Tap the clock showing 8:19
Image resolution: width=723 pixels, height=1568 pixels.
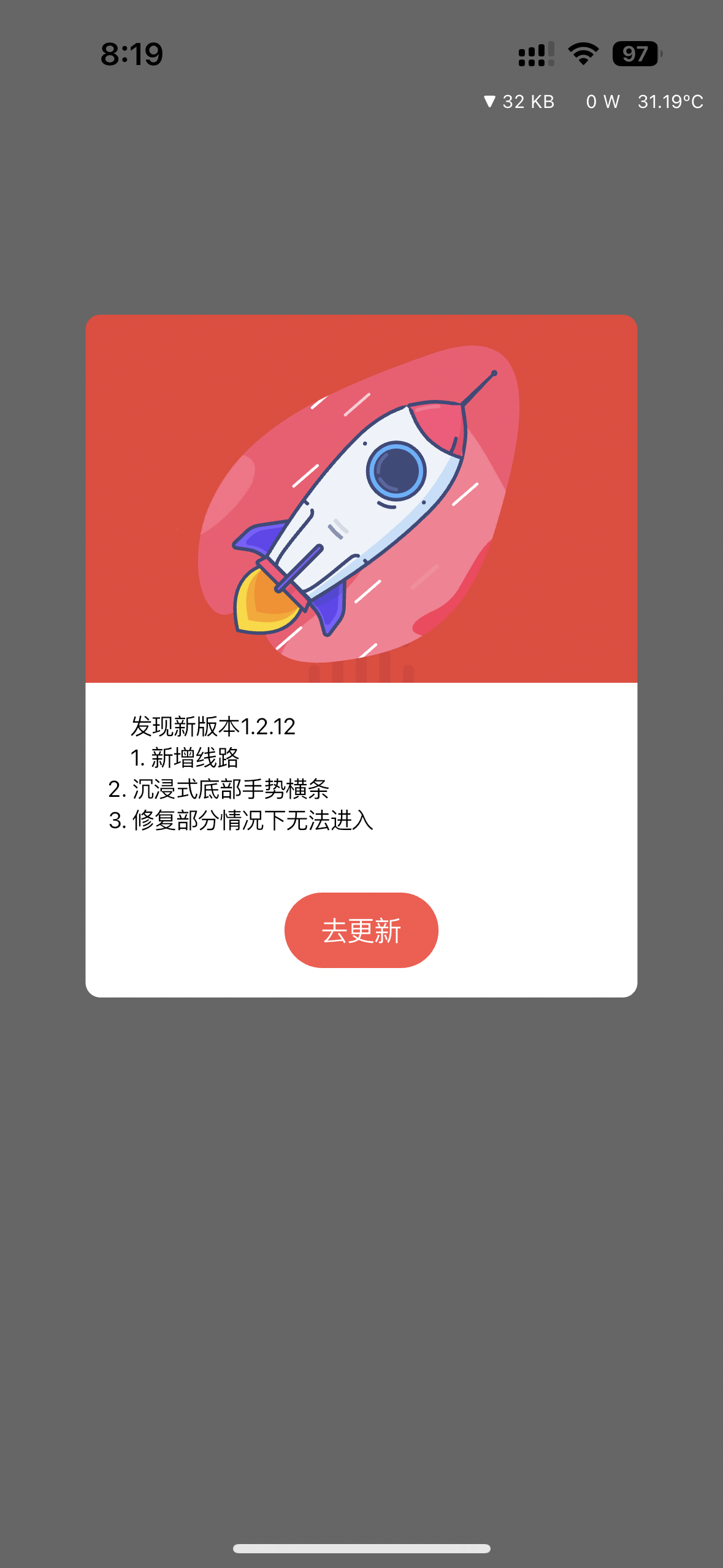pos(132,55)
